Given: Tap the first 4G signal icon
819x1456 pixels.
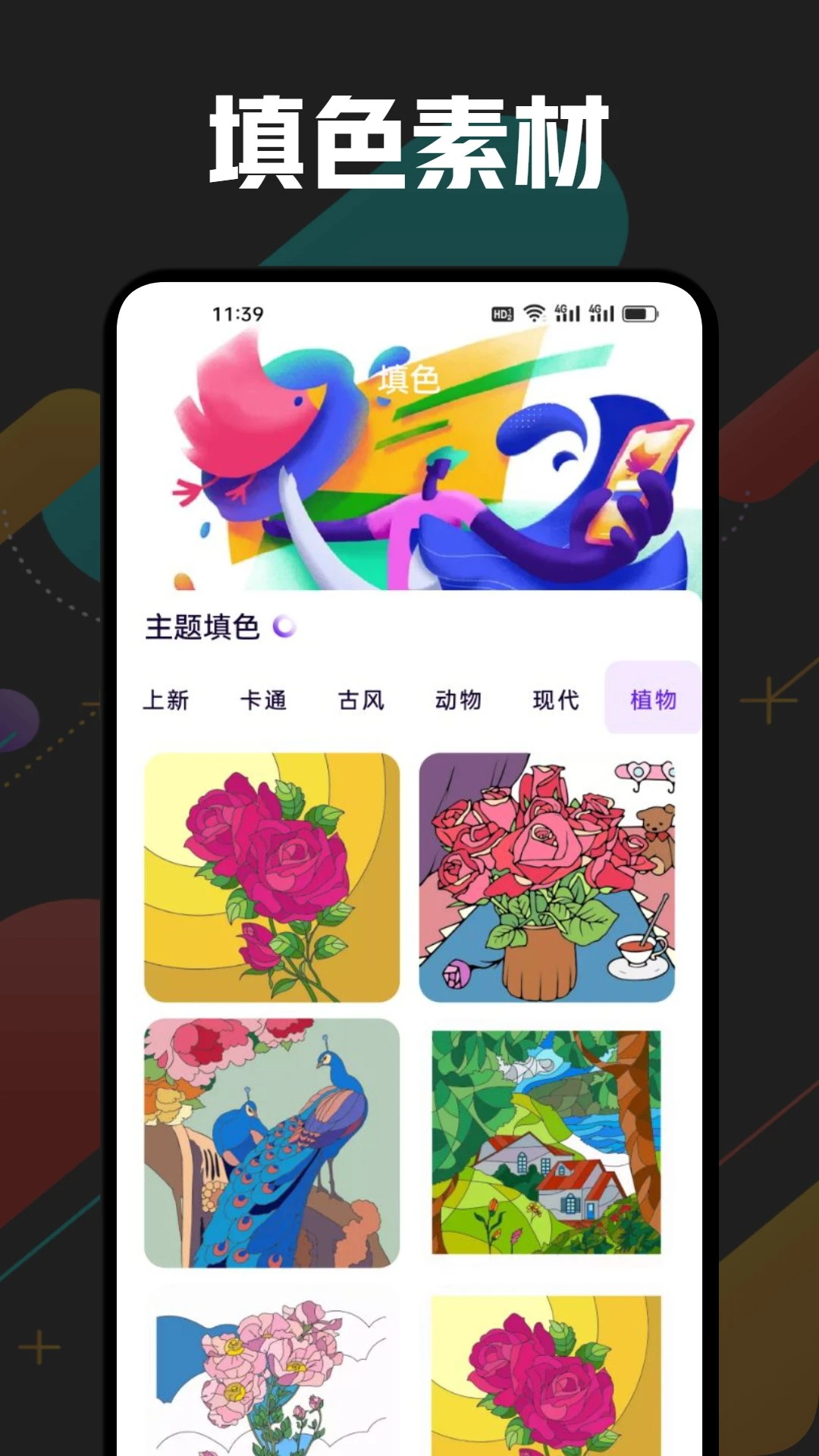Looking at the screenshot, I should point(569,312).
